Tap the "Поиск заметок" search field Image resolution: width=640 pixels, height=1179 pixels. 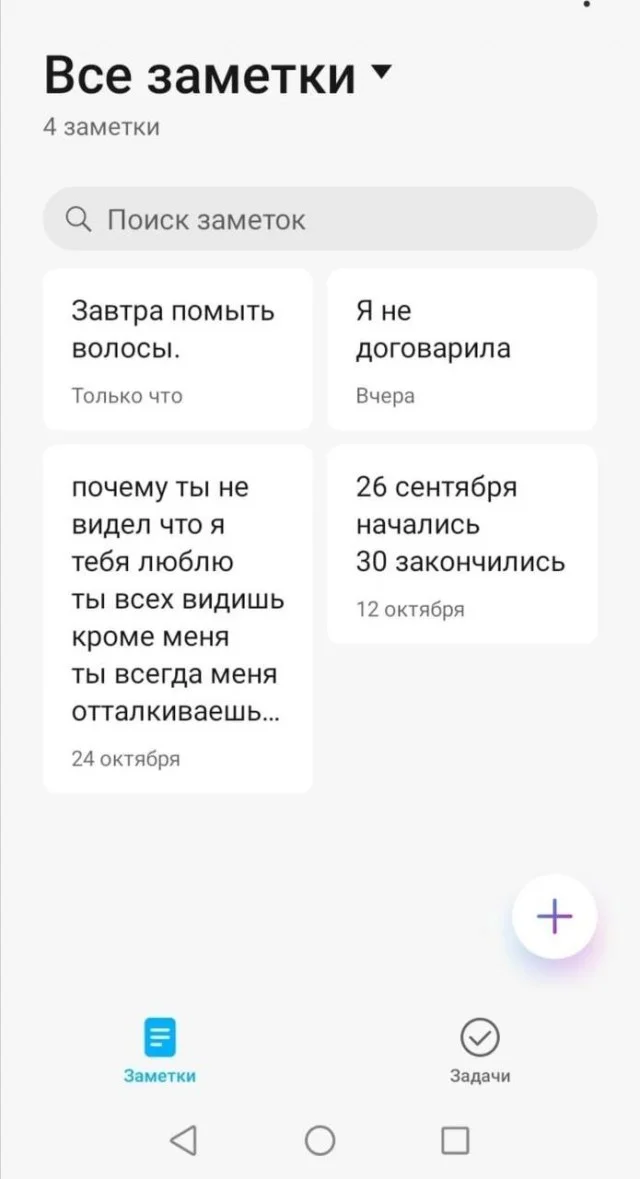click(x=320, y=219)
